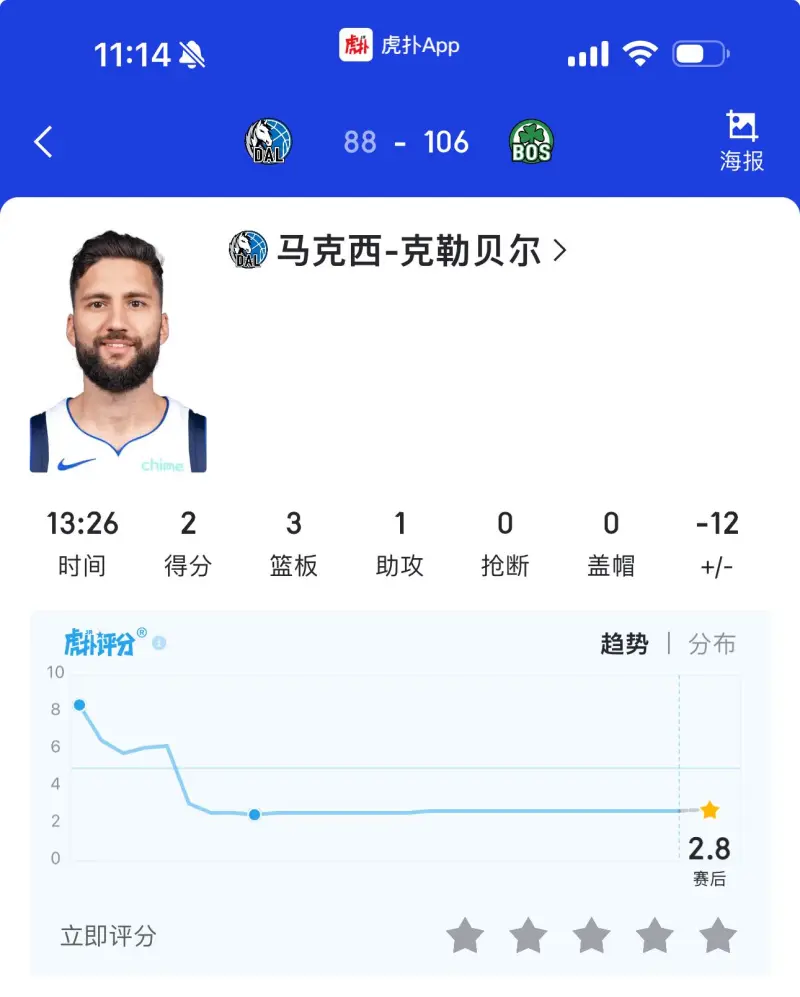Tap the info icon beside 虎扑评分
Screen dimensions: 800x997
(159, 643)
